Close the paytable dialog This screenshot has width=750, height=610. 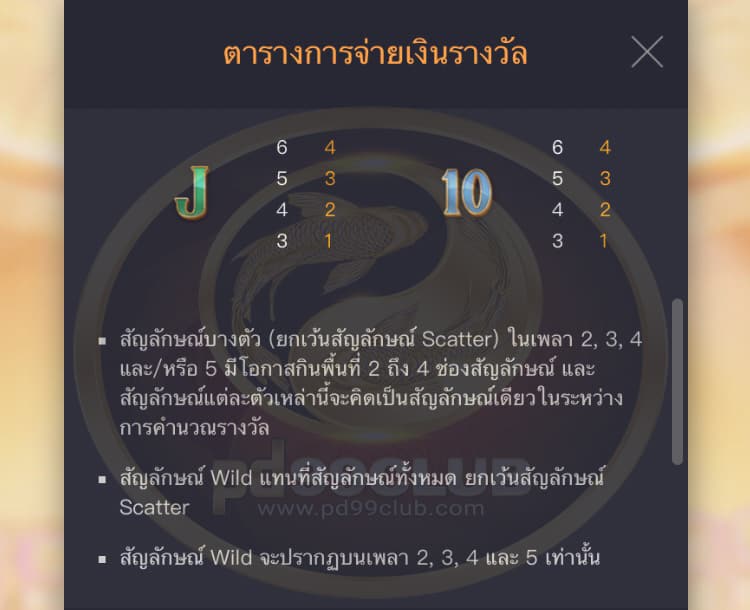point(647,51)
